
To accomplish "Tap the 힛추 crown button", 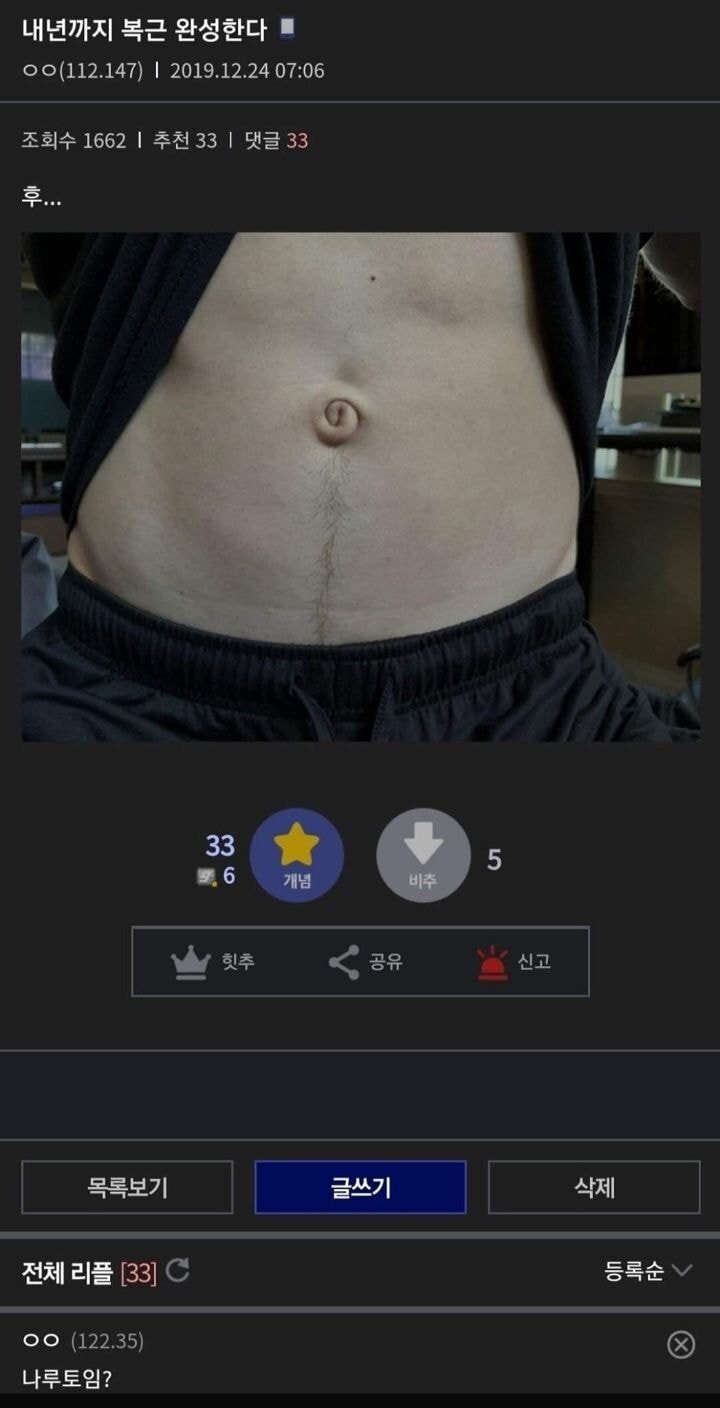I will tap(213, 962).
